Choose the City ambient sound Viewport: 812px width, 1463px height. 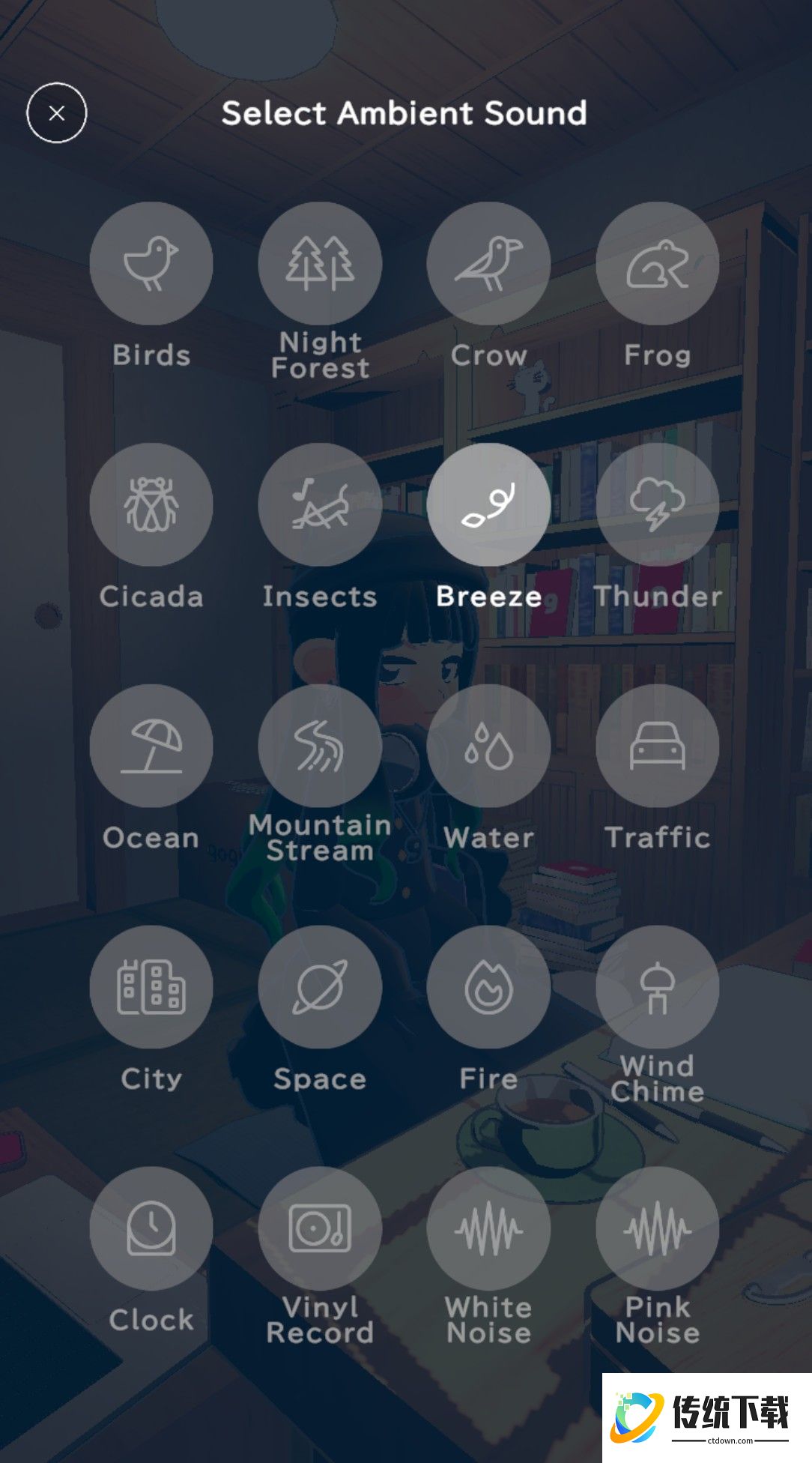151,987
